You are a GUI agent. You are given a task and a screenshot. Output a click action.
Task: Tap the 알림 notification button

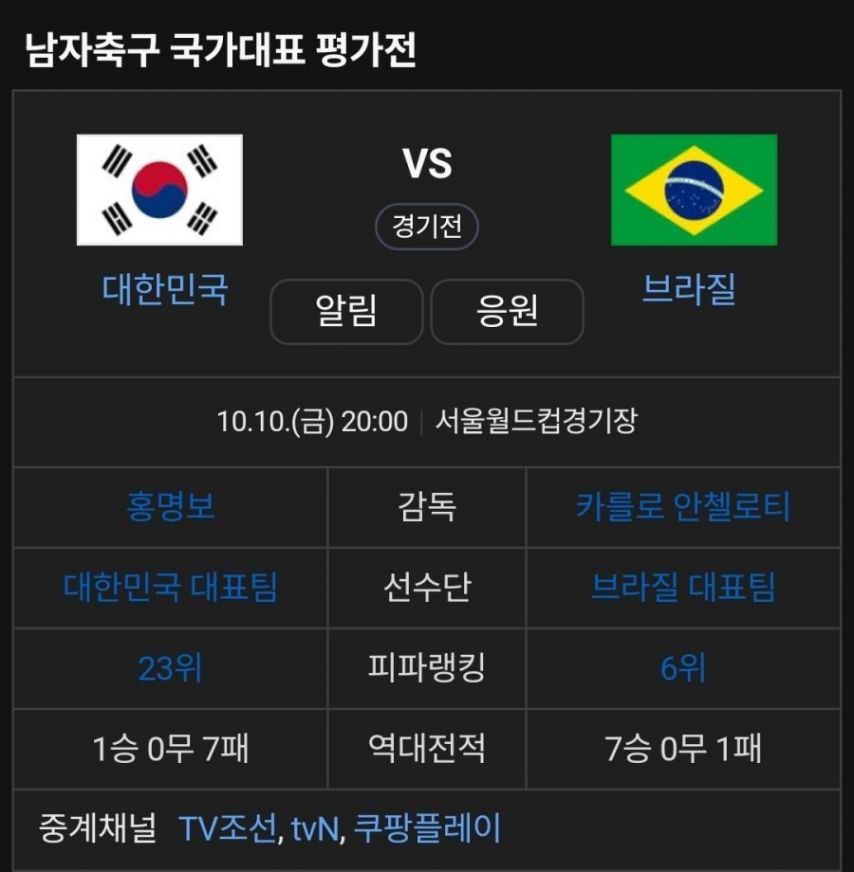click(x=346, y=312)
